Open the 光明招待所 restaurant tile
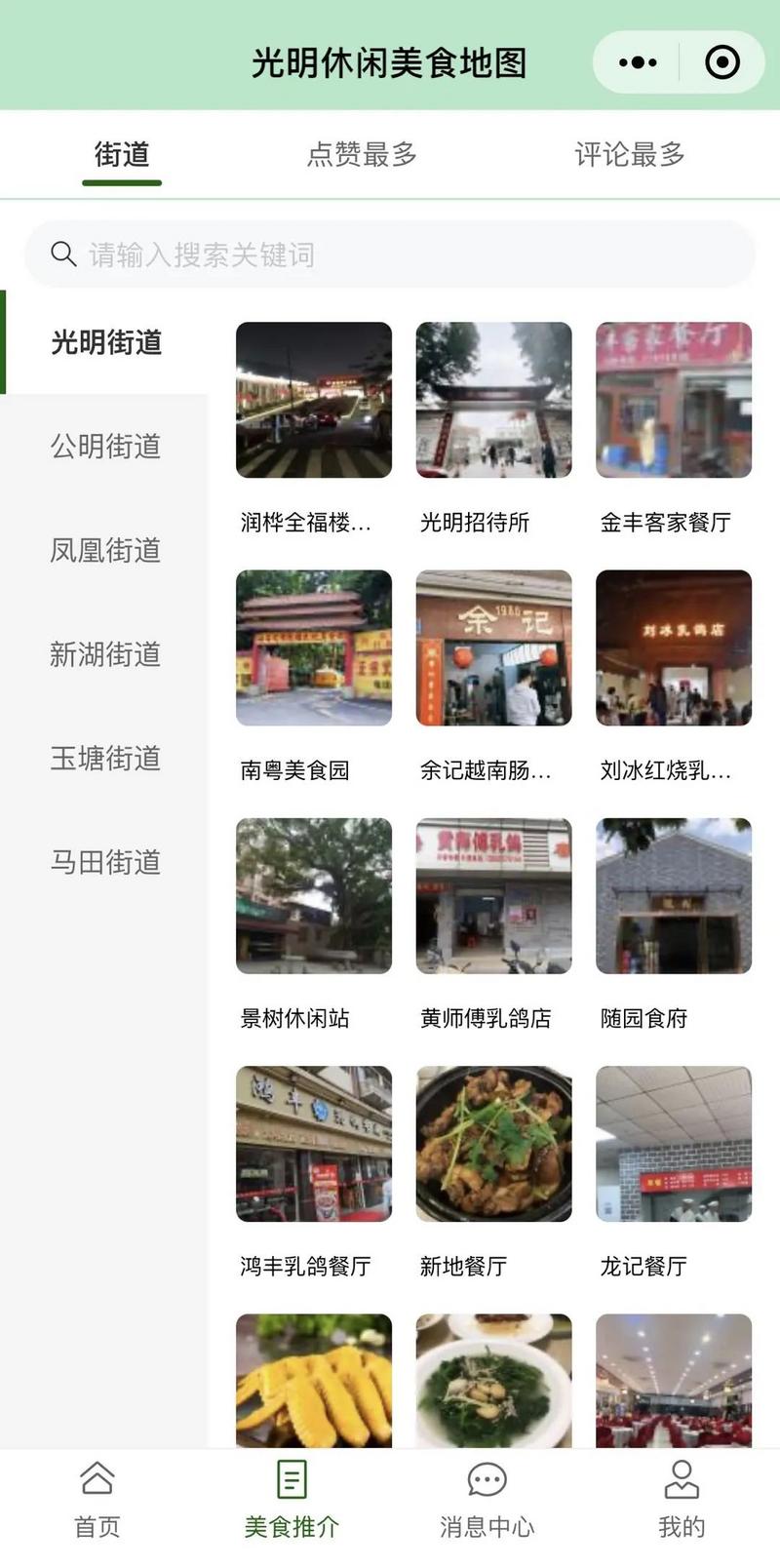This screenshot has width=780, height=1568. pyautogui.click(x=493, y=429)
